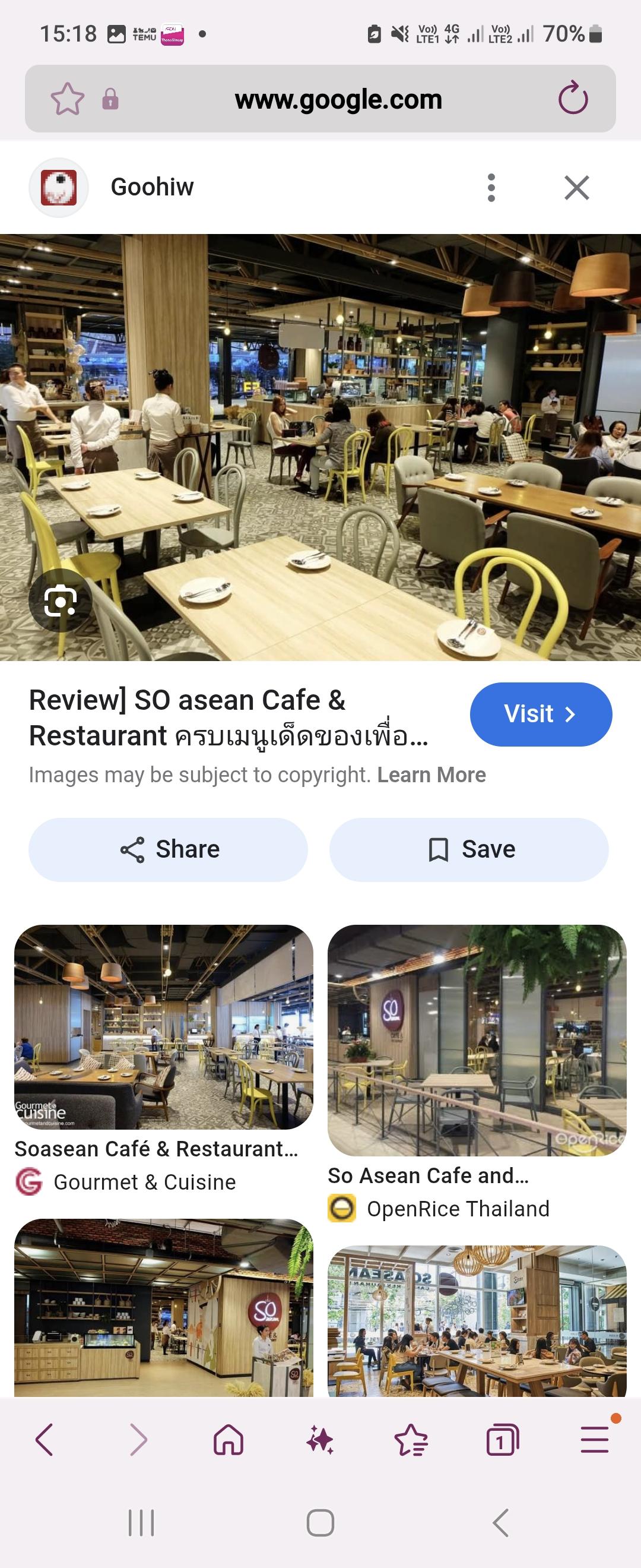Close the Goohiw image preview
This screenshot has width=641, height=1568.
pos(576,188)
